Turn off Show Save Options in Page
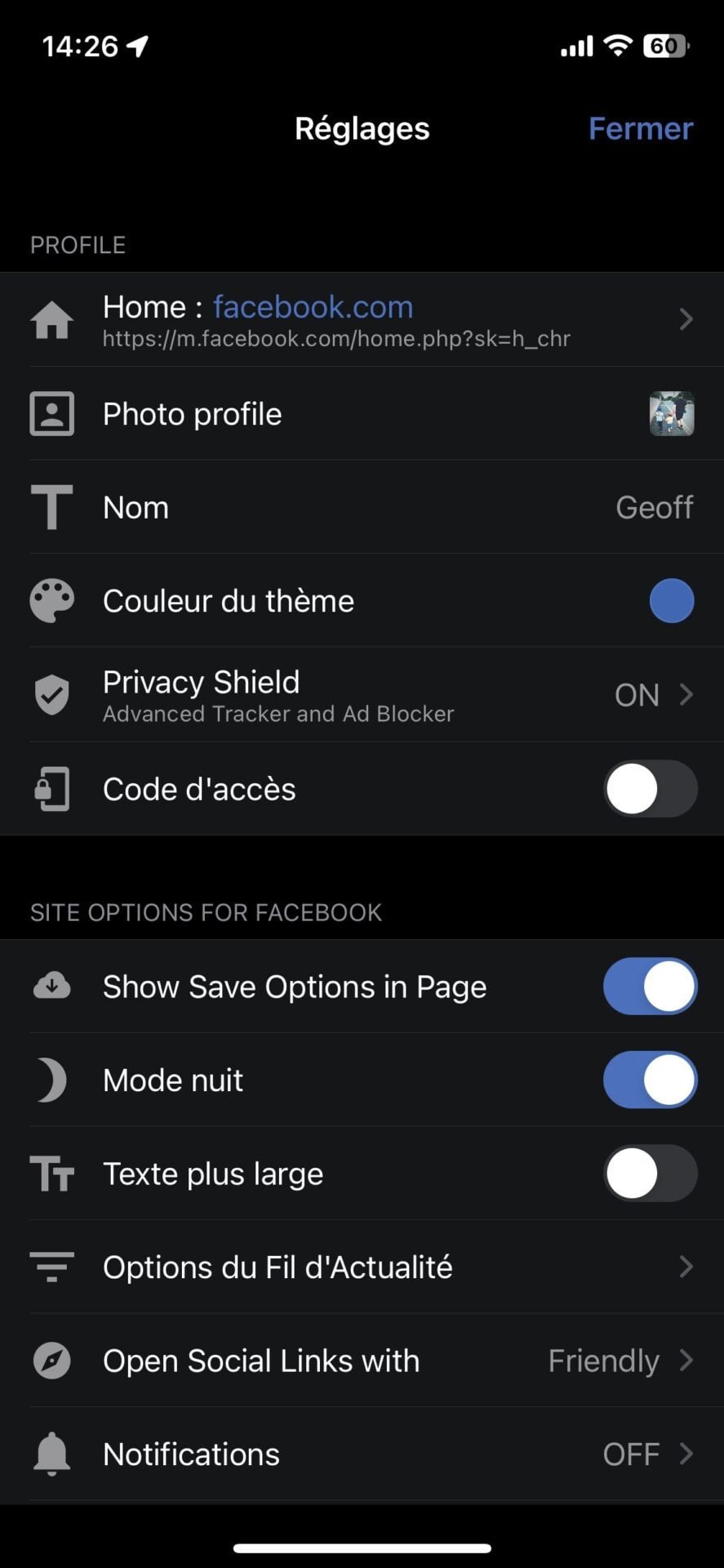This screenshot has width=724, height=1568. 650,987
